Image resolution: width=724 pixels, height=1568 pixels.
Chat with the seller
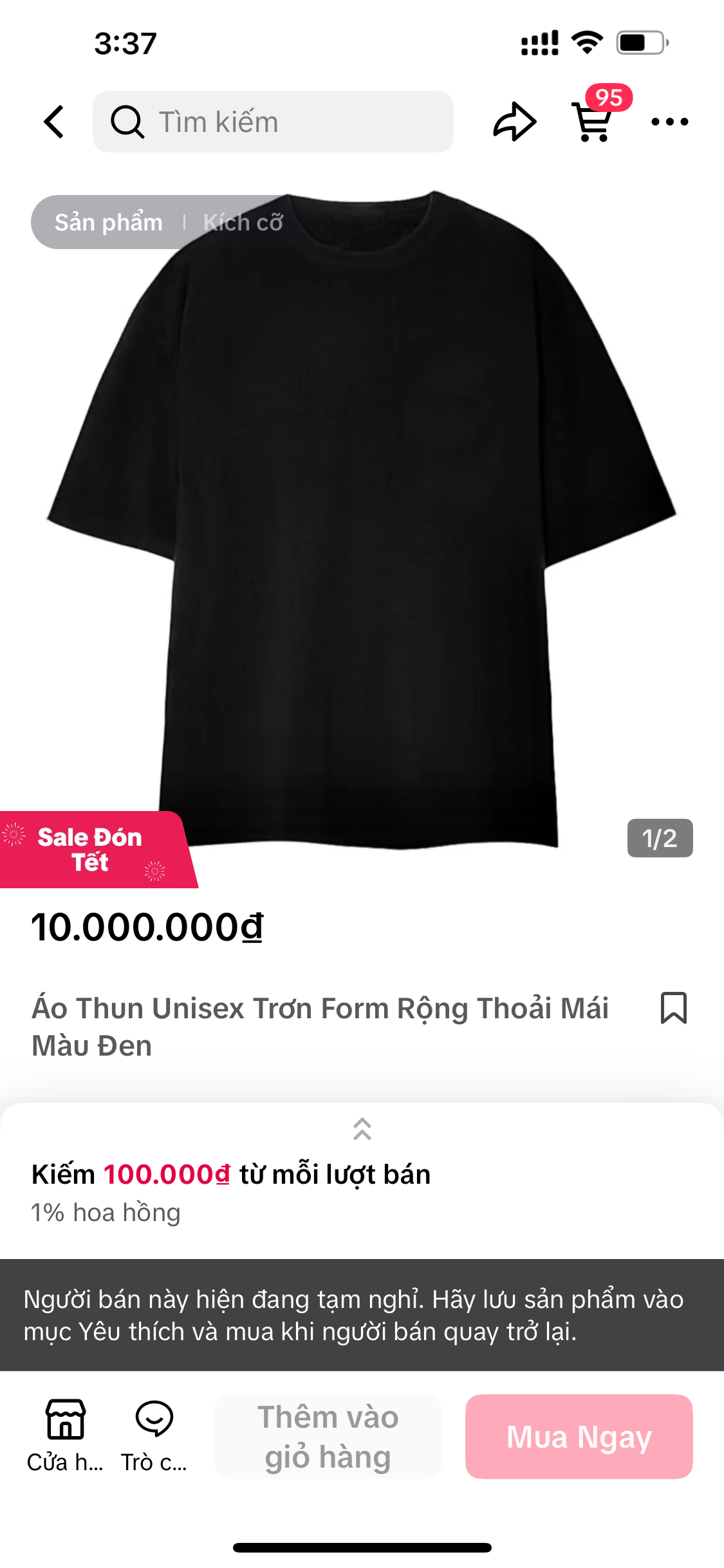(x=154, y=1435)
